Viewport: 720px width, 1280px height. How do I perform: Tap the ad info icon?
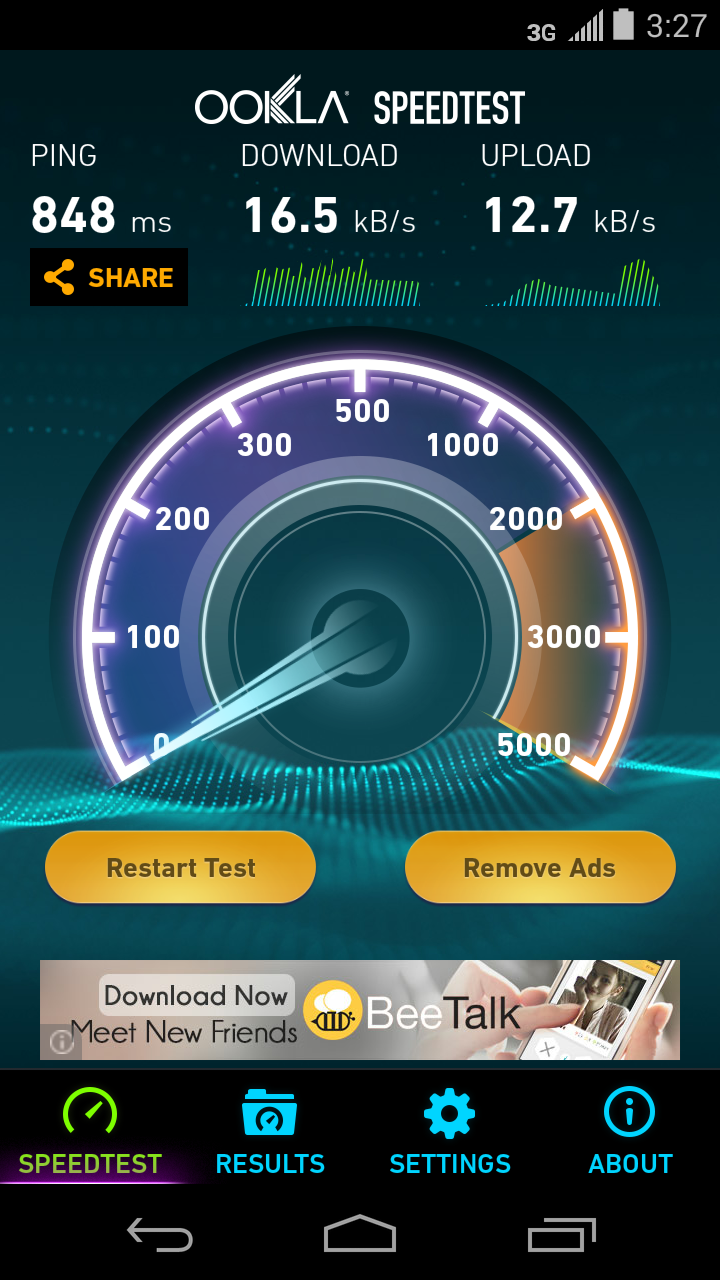tap(61, 1042)
